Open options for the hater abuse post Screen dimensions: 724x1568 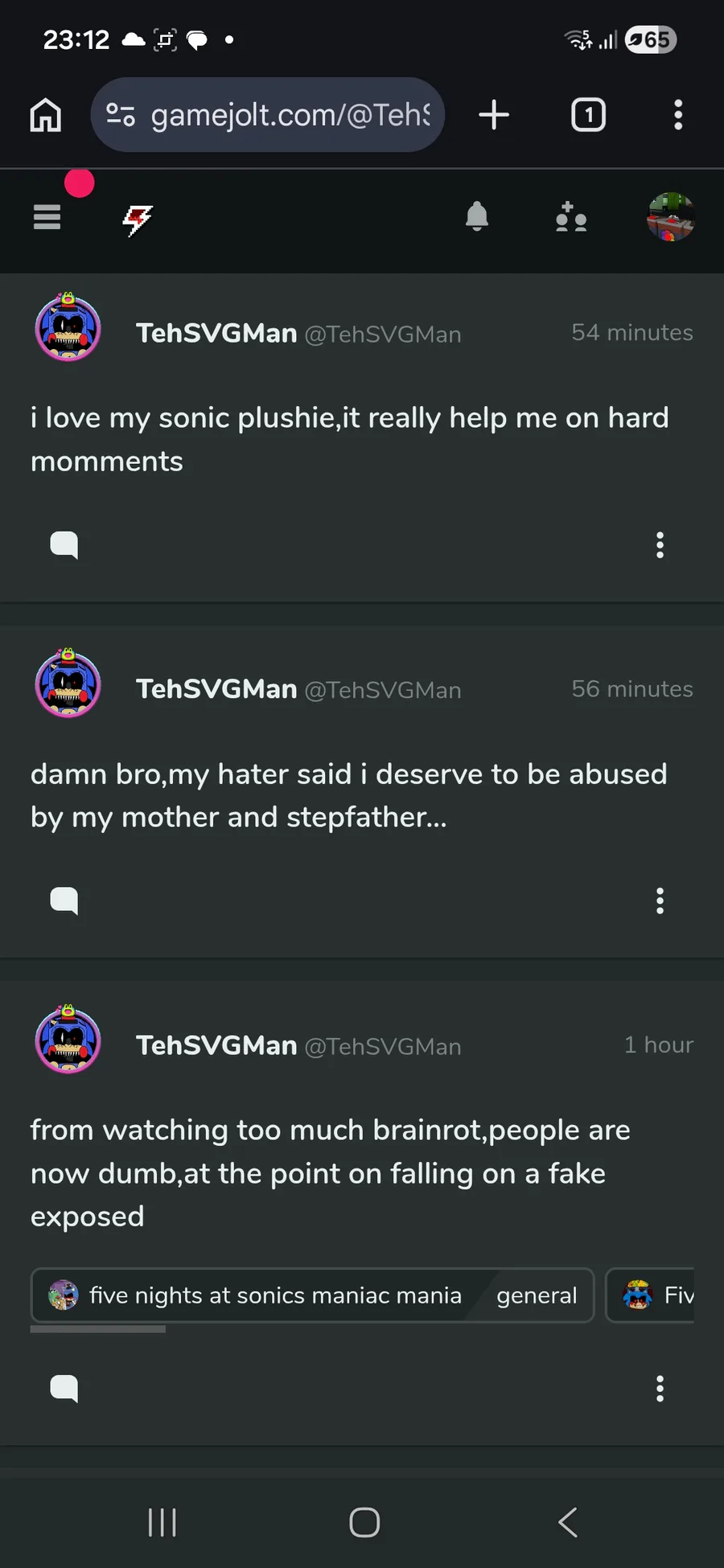coord(660,901)
